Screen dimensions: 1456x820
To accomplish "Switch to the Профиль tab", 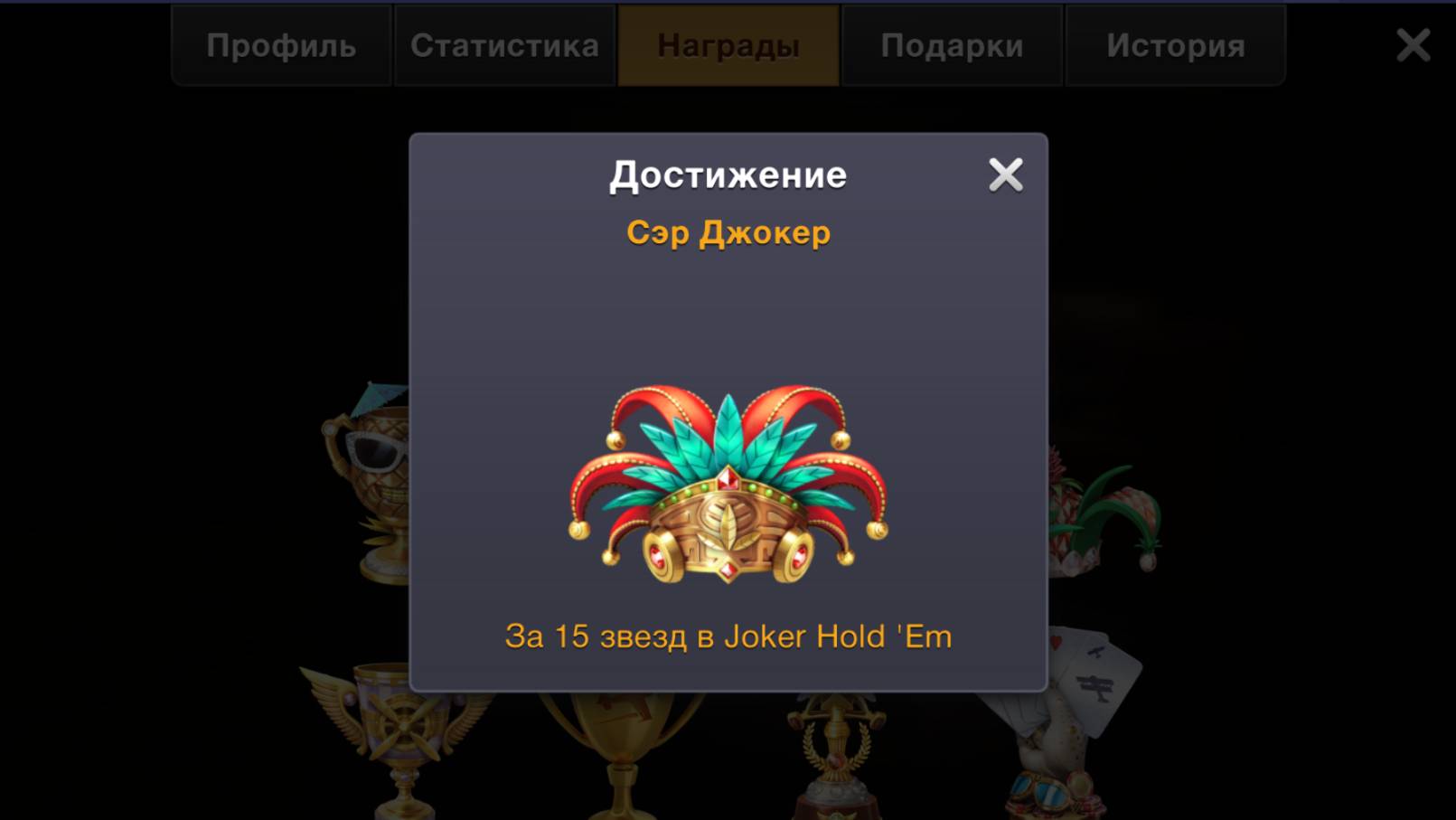I will (x=281, y=45).
